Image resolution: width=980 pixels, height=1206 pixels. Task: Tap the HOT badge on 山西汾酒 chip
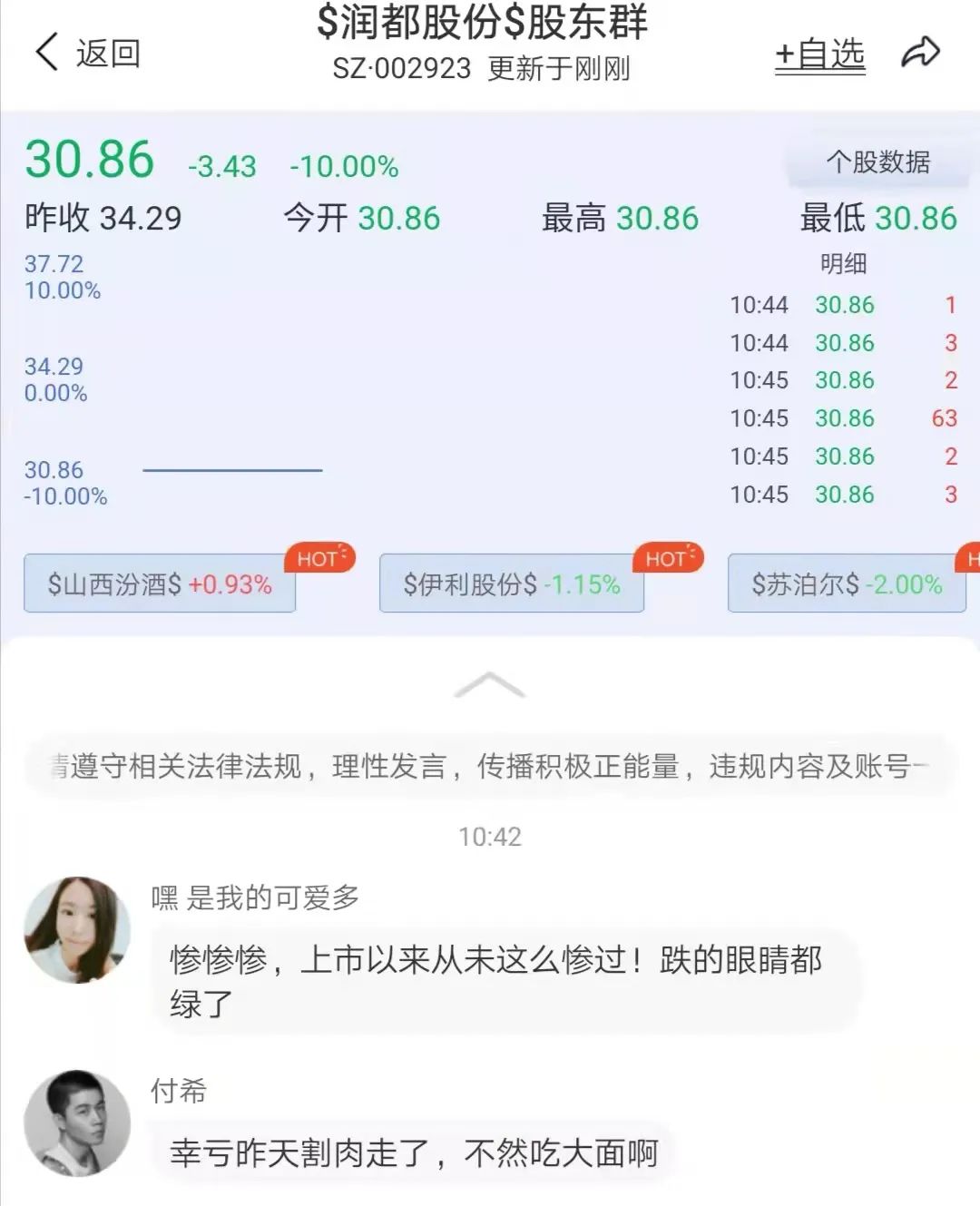(x=318, y=557)
